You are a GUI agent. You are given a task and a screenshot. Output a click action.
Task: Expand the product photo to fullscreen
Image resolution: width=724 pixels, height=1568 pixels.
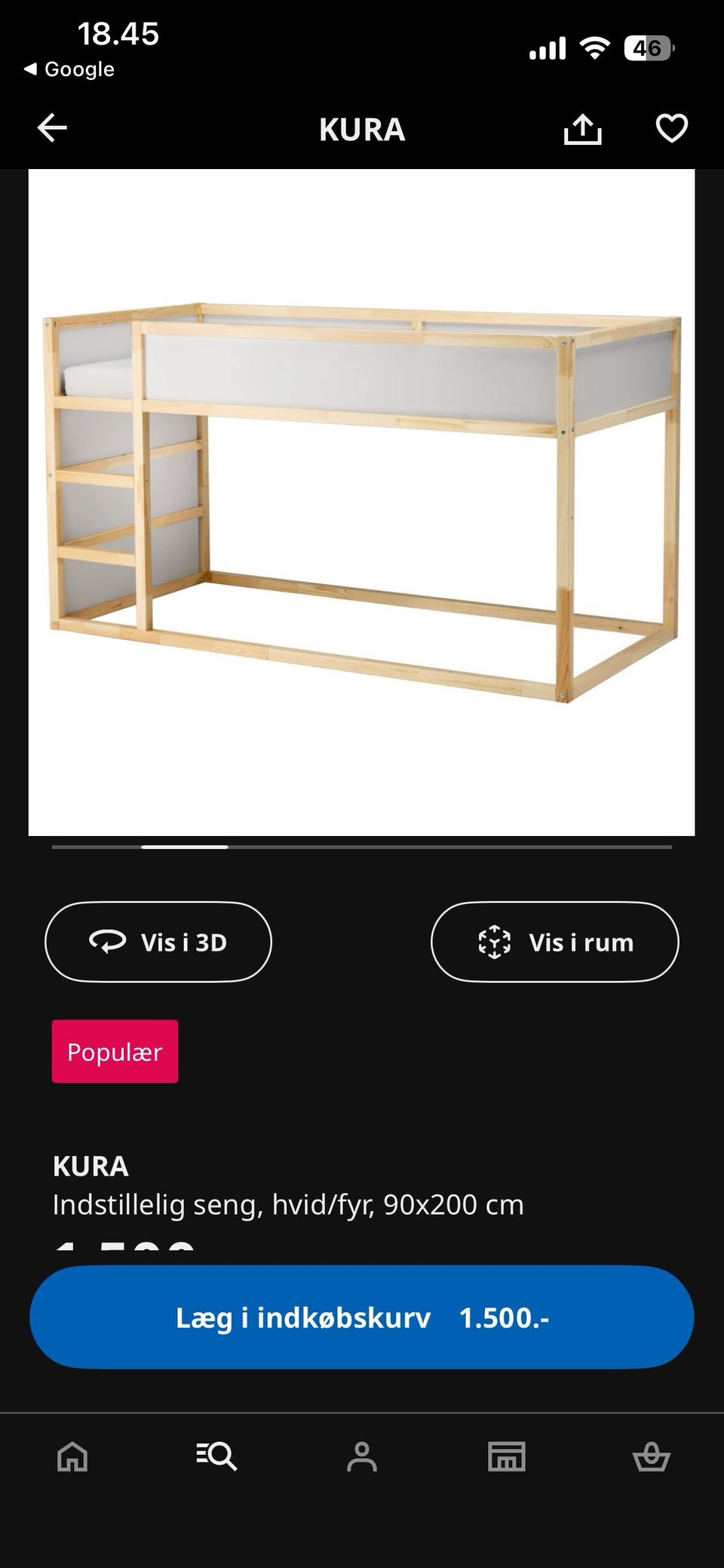pos(362,504)
